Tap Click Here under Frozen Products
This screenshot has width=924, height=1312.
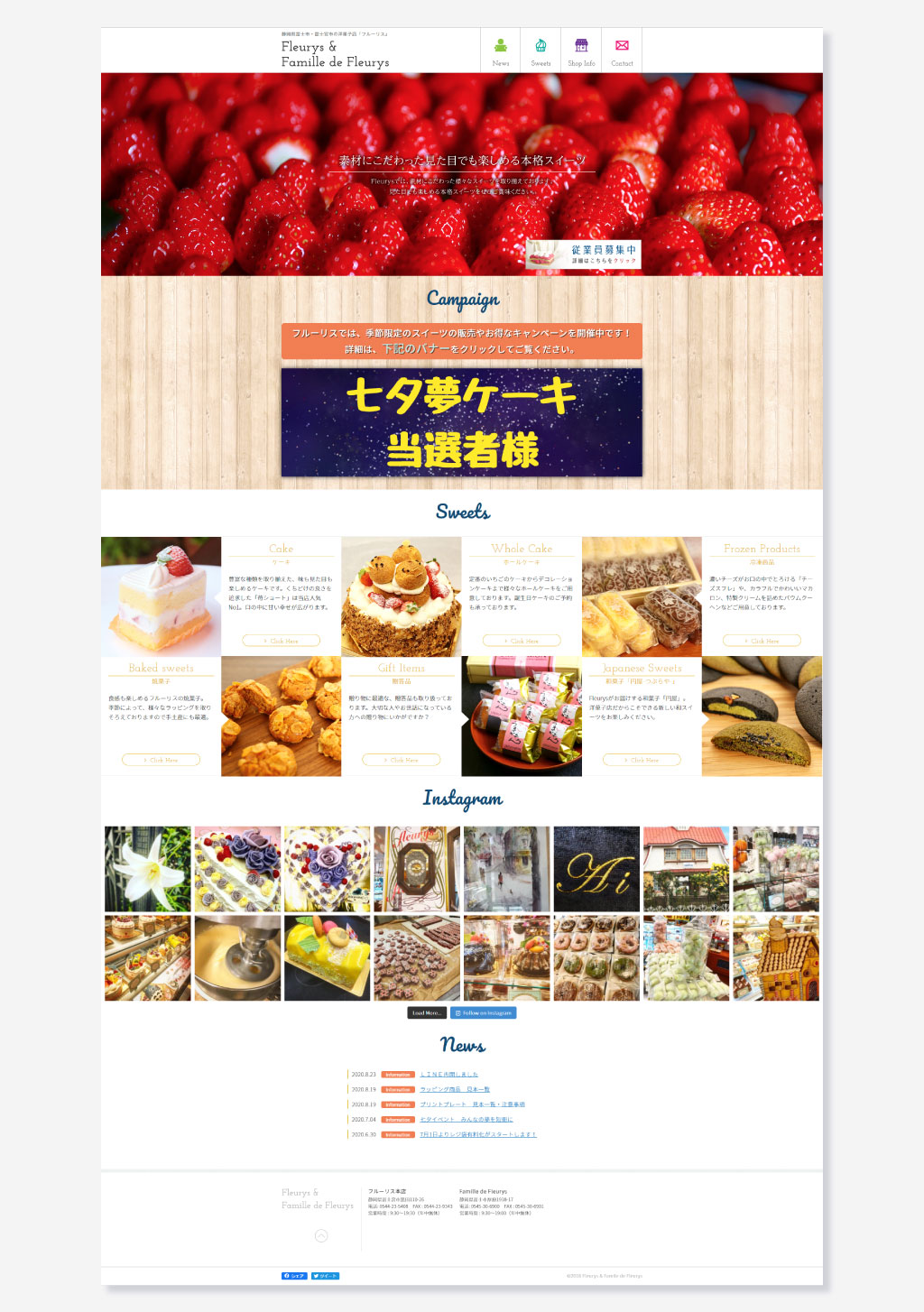762,641
